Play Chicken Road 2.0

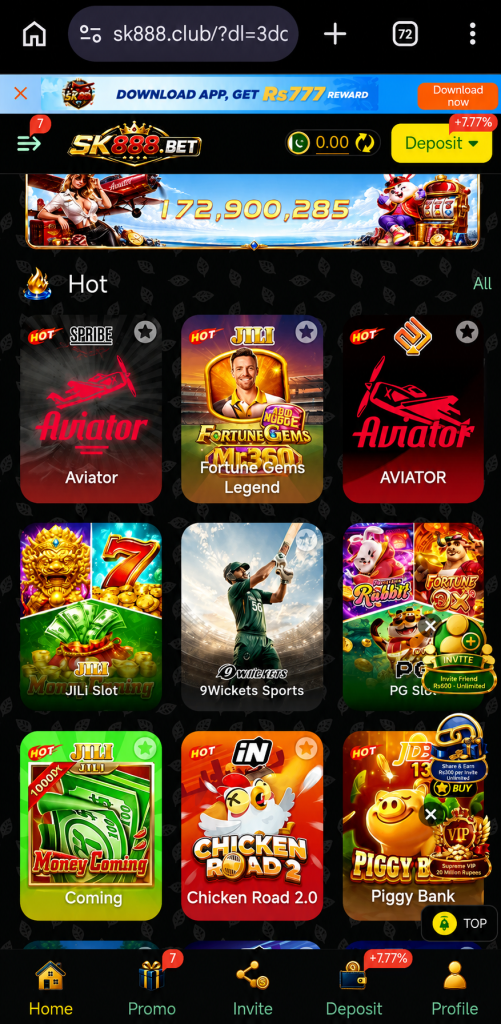coord(252,825)
